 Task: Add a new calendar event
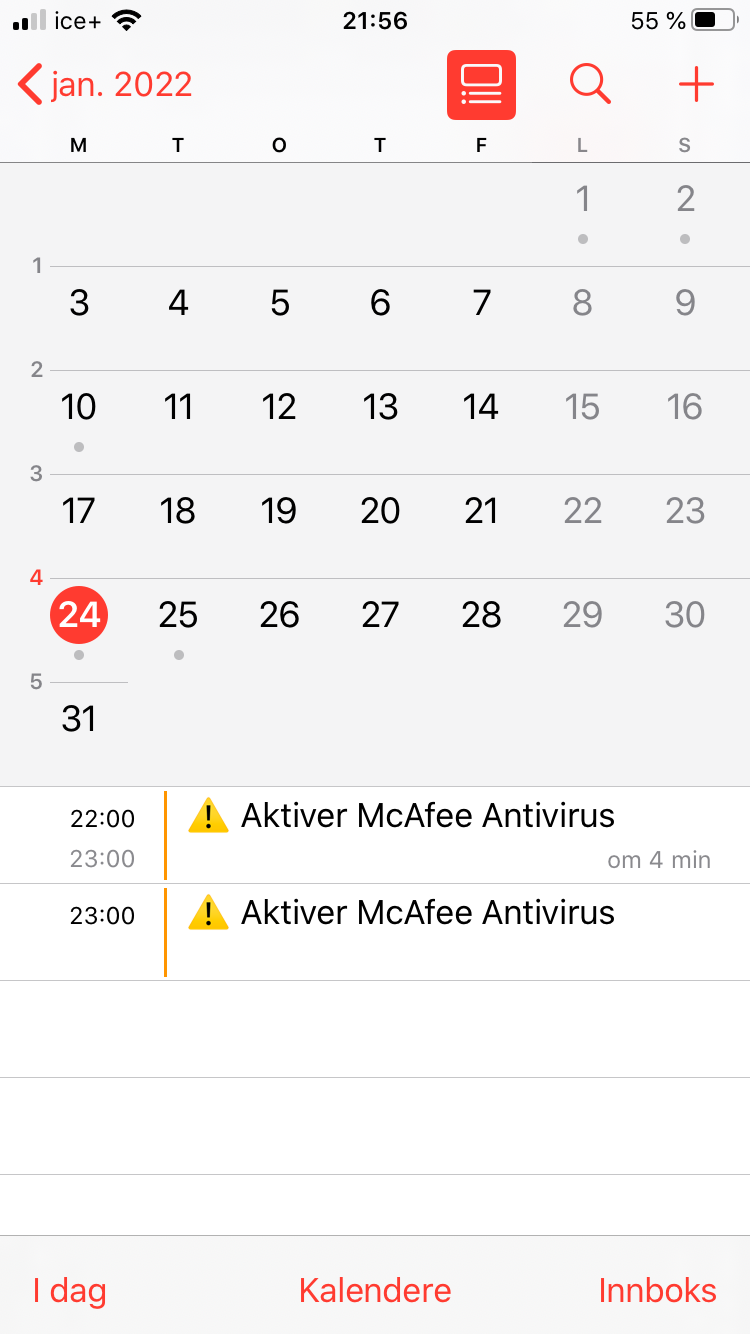pyautogui.click(x=696, y=85)
